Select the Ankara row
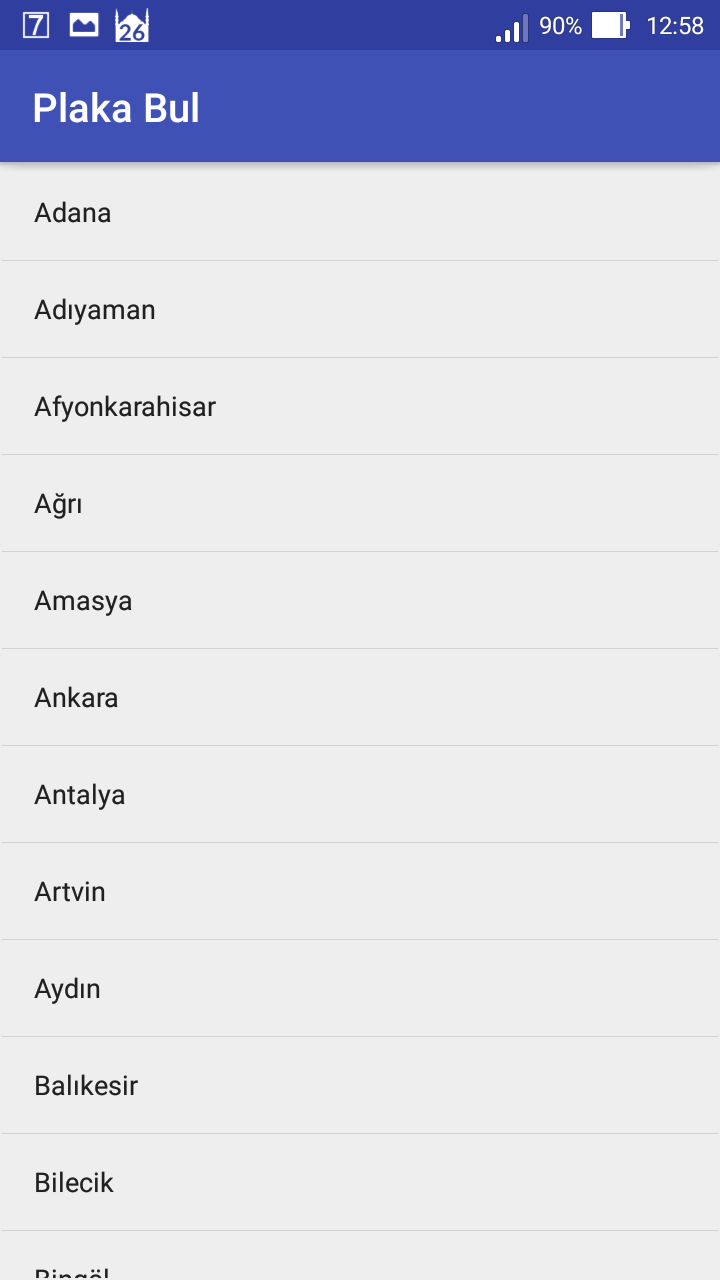 tap(76, 698)
